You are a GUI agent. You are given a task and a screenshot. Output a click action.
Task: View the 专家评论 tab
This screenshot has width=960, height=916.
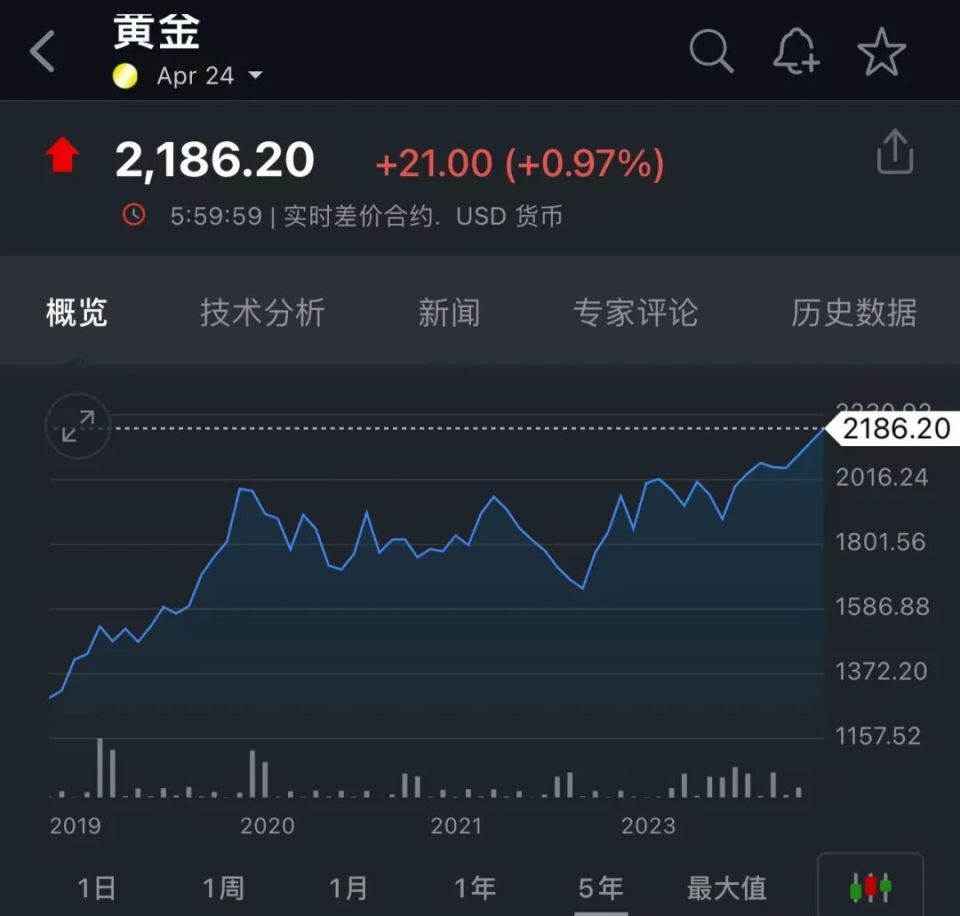click(635, 313)
